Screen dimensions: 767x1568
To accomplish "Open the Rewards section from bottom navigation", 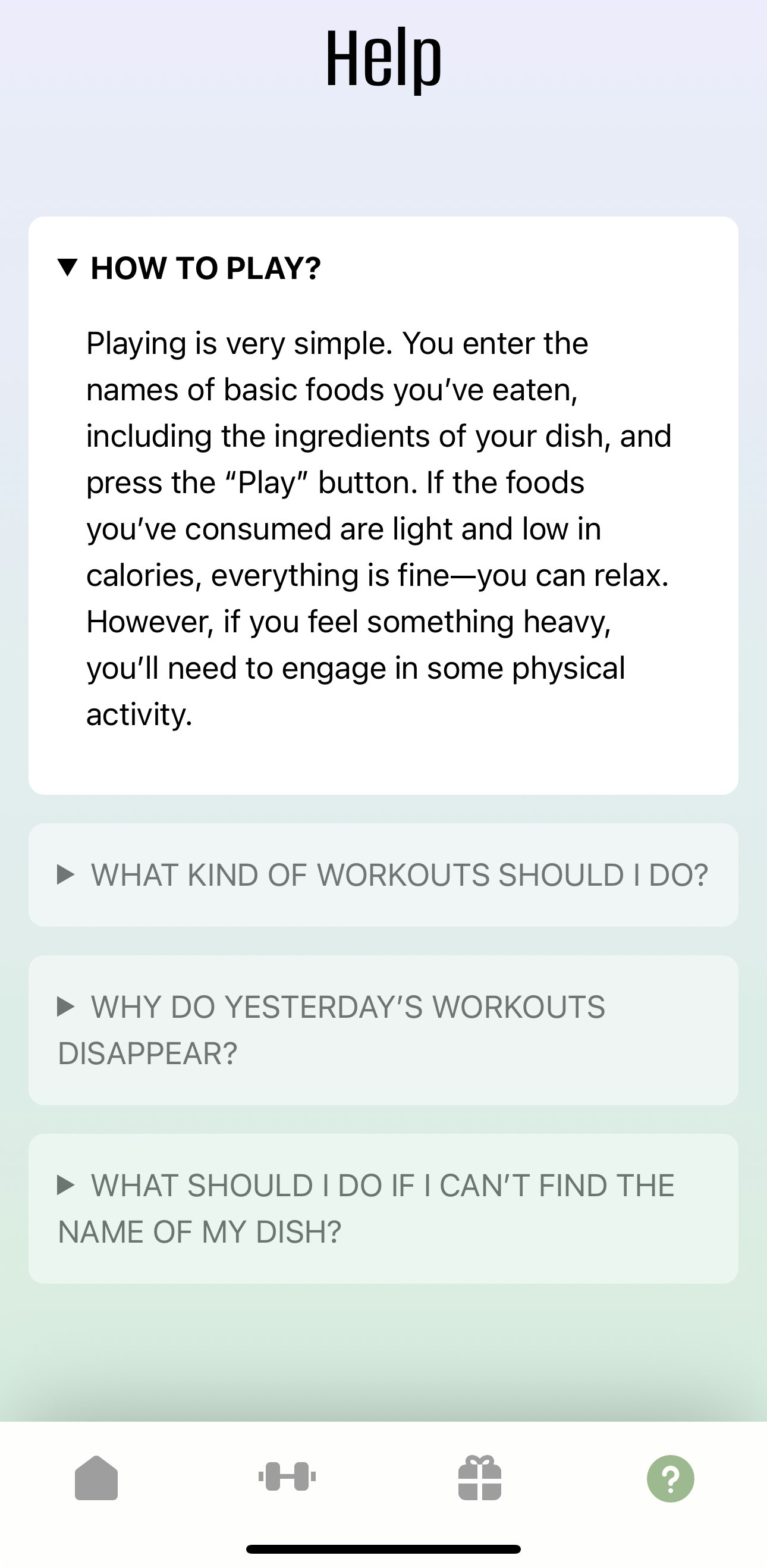I will pos(479,1479).
